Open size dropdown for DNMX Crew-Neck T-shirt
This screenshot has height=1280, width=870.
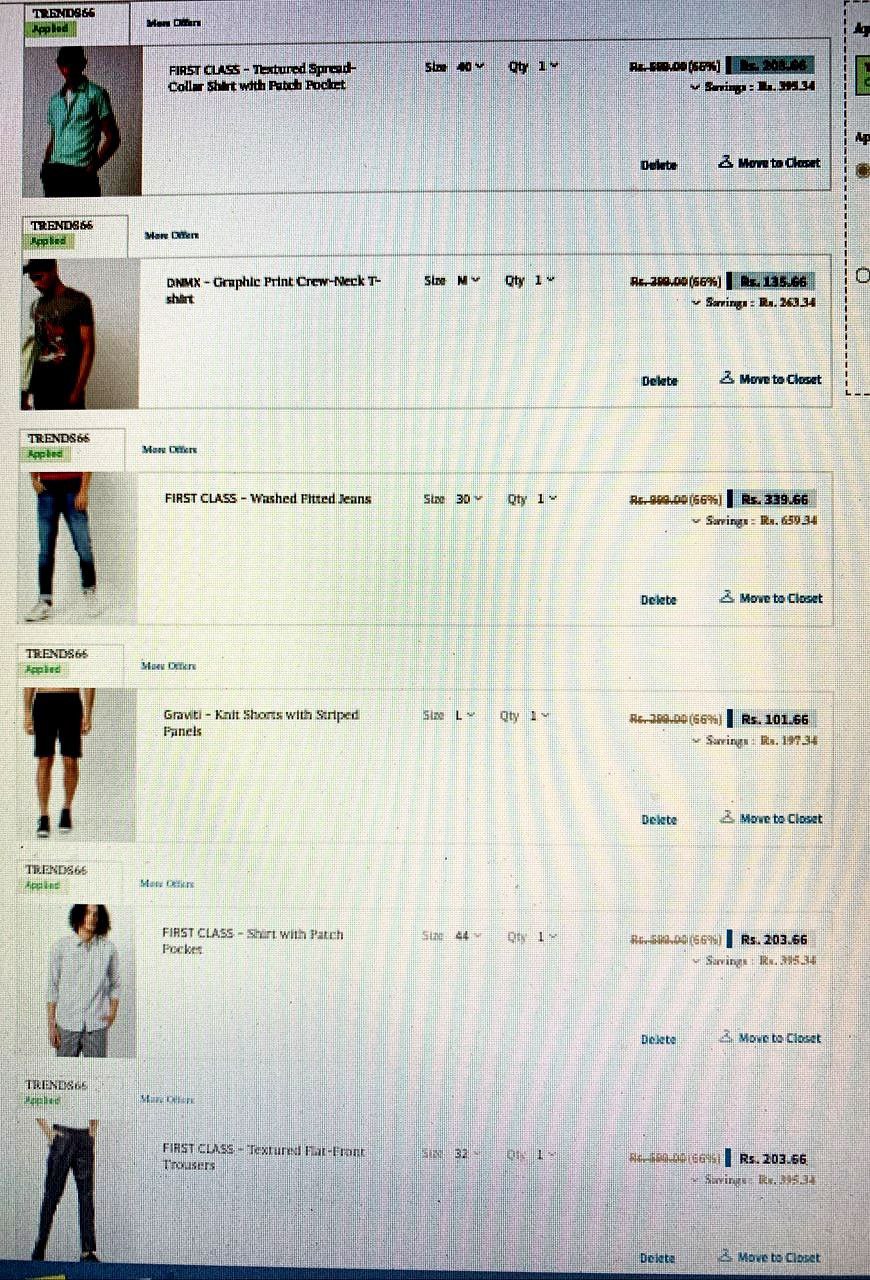(466, 281)
